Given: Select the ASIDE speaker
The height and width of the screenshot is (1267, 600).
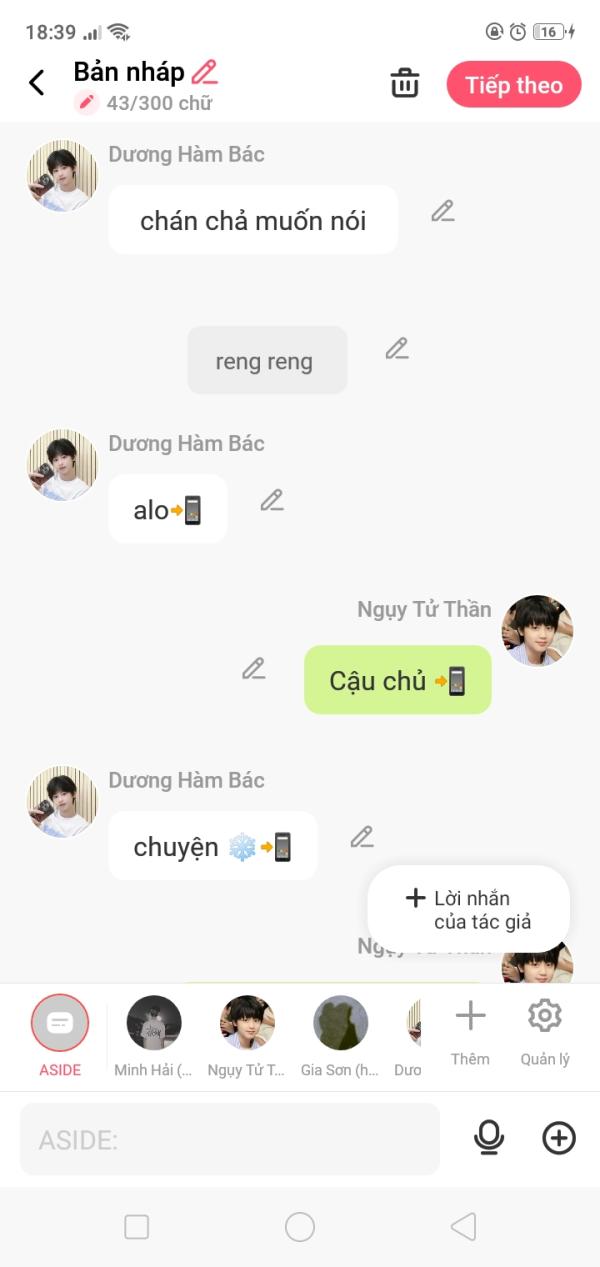Looking at the screenshot, I should 60,1035.
